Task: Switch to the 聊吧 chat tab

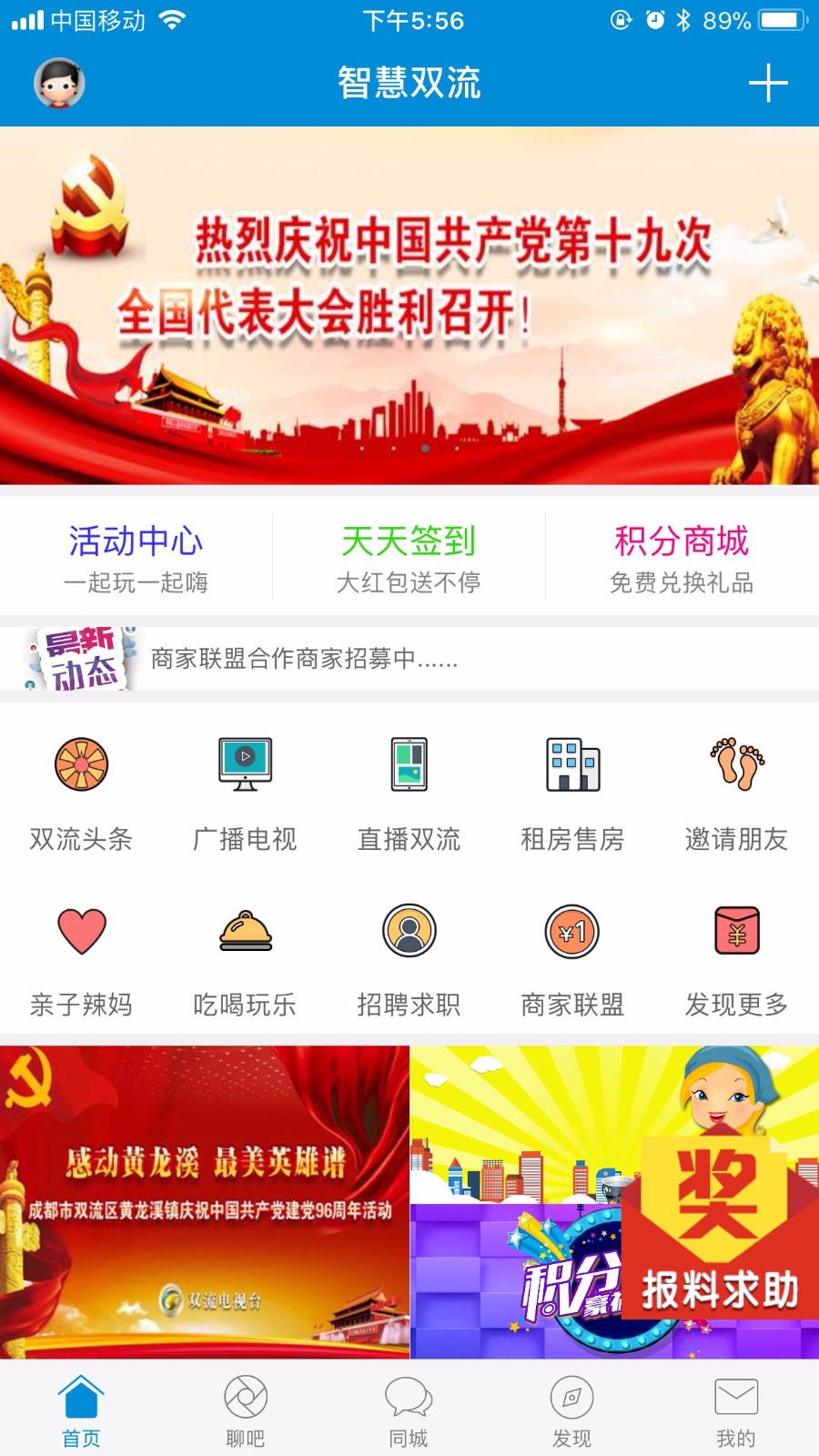Action: click(246, 1406)
